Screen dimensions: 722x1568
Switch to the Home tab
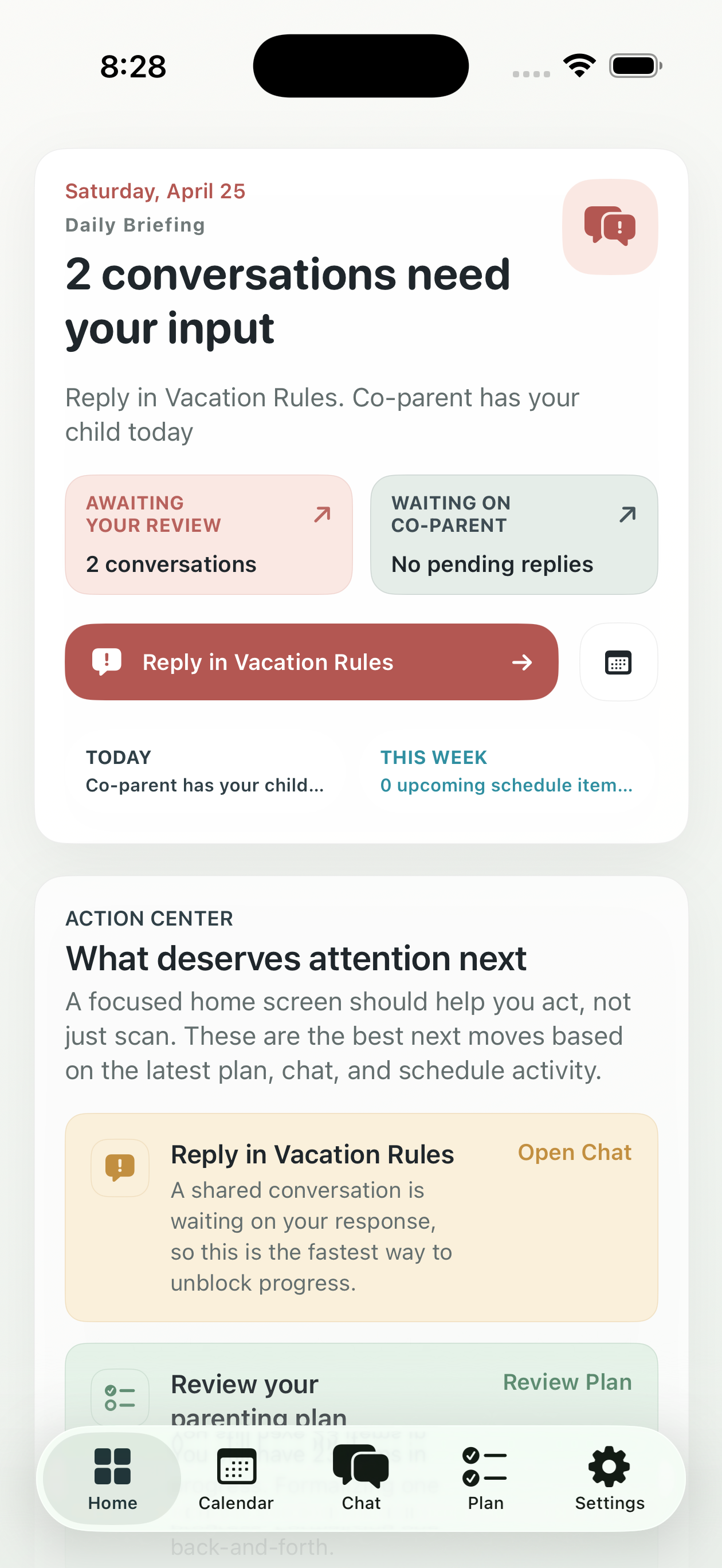pyautogui.click(x=113, y=1477)
